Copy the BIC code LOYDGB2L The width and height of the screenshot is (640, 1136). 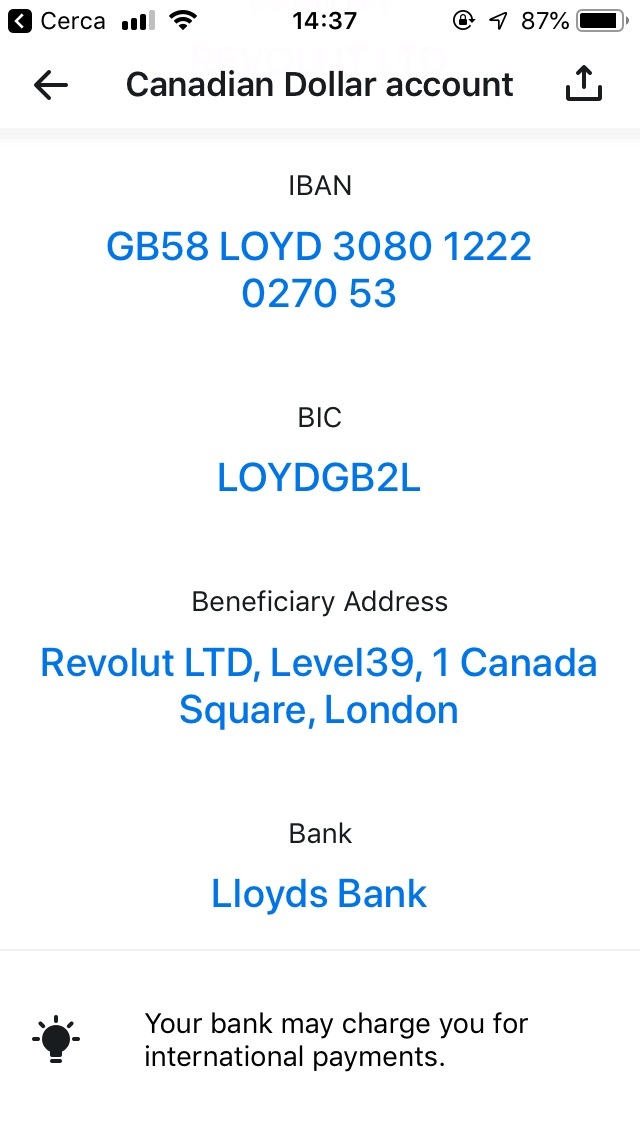[319, 478]
